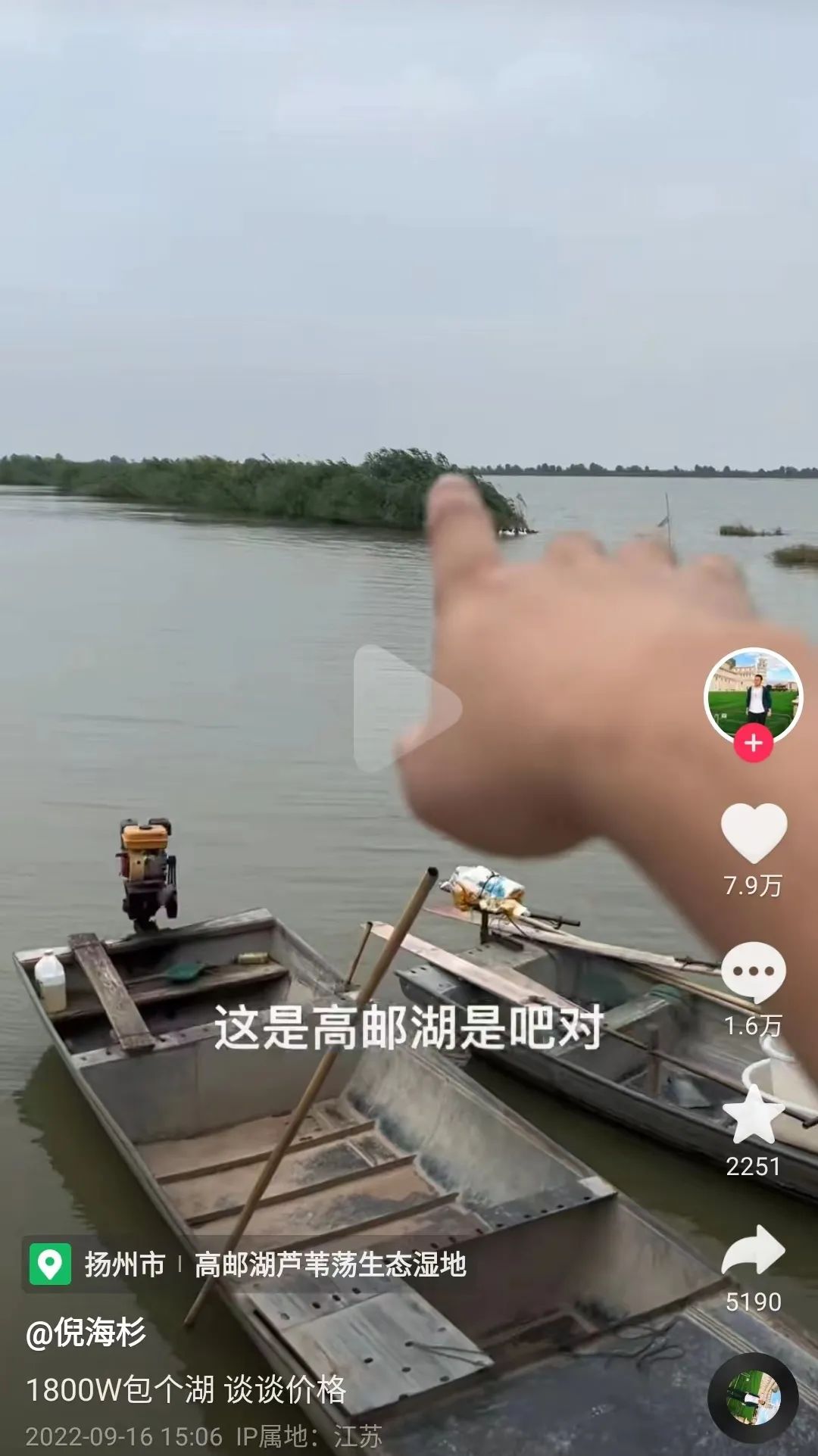This screenshot has width=818, height=1456.
Task: Follow the creator with the red plus
Action: [754, 743]
